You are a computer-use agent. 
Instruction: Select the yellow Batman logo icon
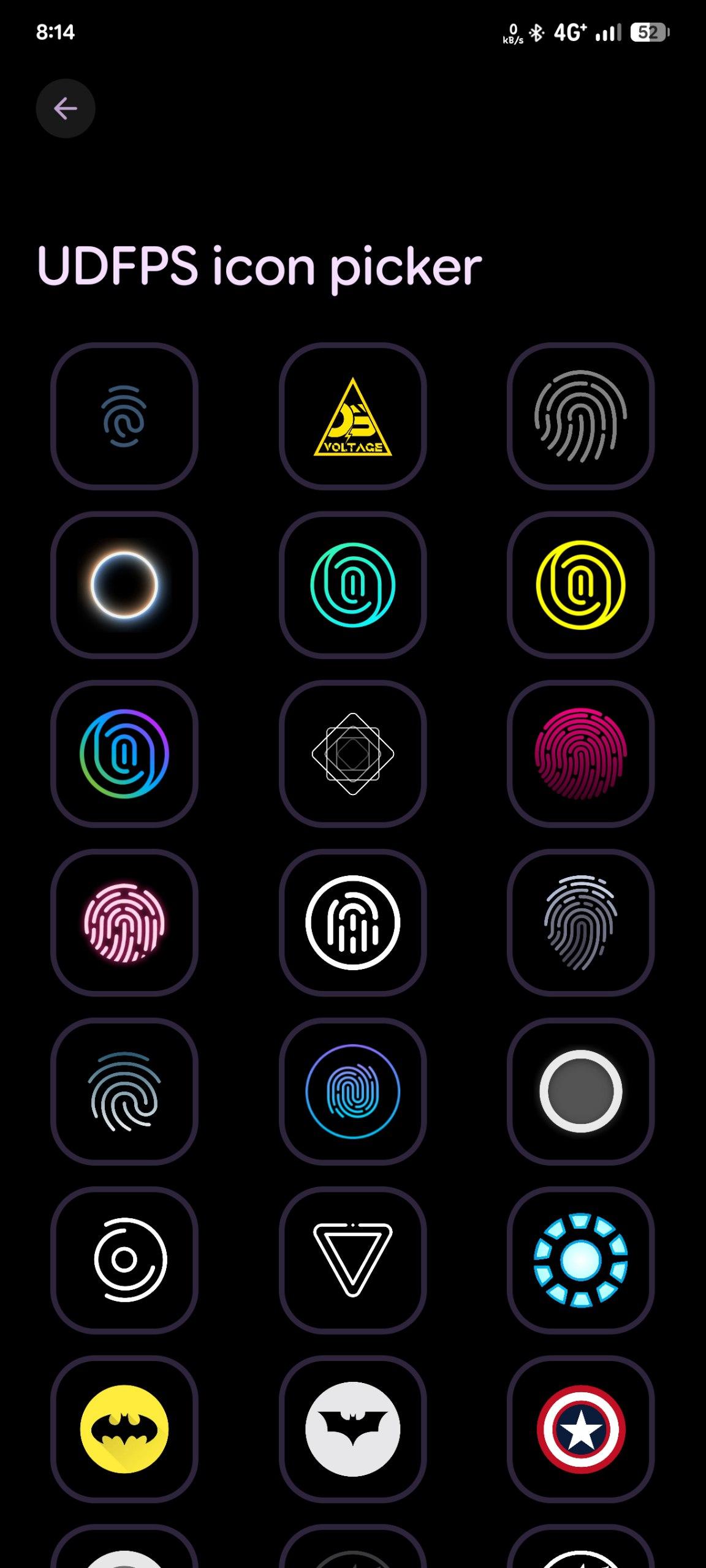[124, 1429]
